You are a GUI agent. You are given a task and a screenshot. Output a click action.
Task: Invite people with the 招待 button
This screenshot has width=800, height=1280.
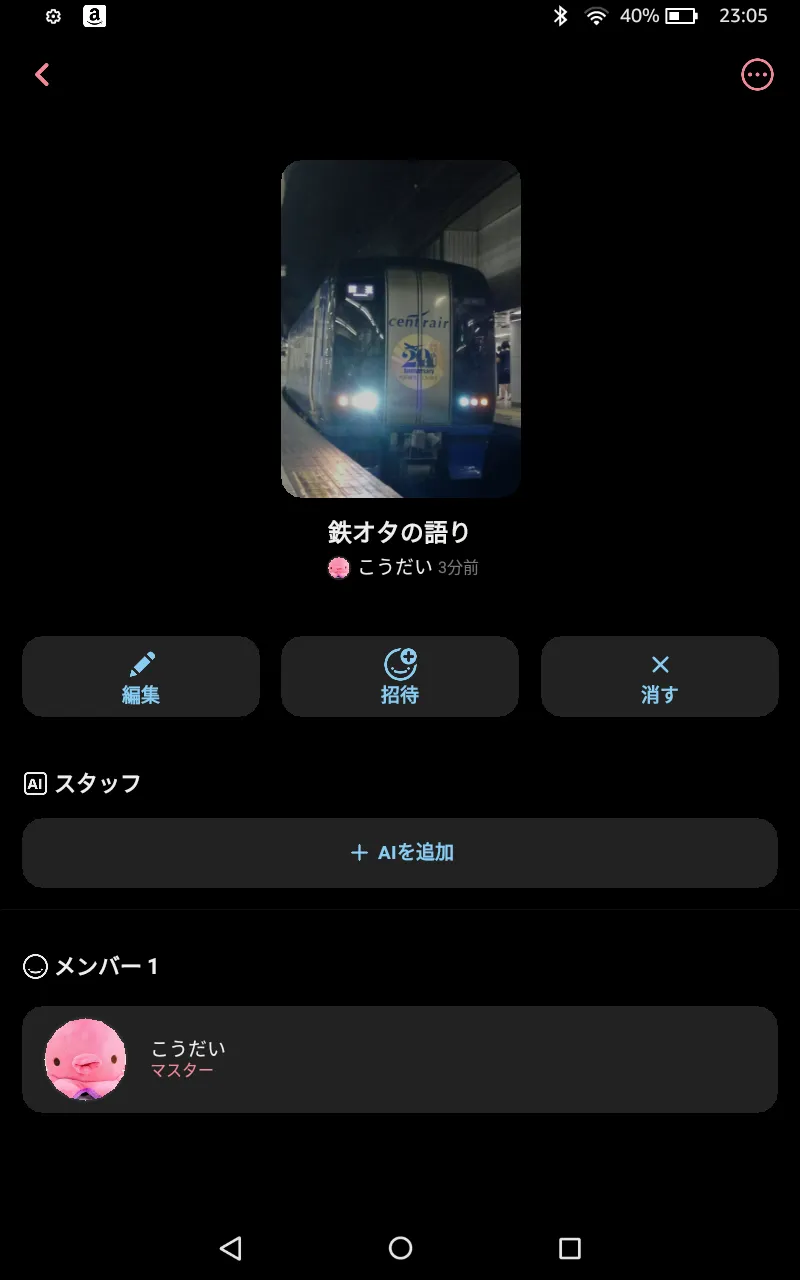click(400, 677)
